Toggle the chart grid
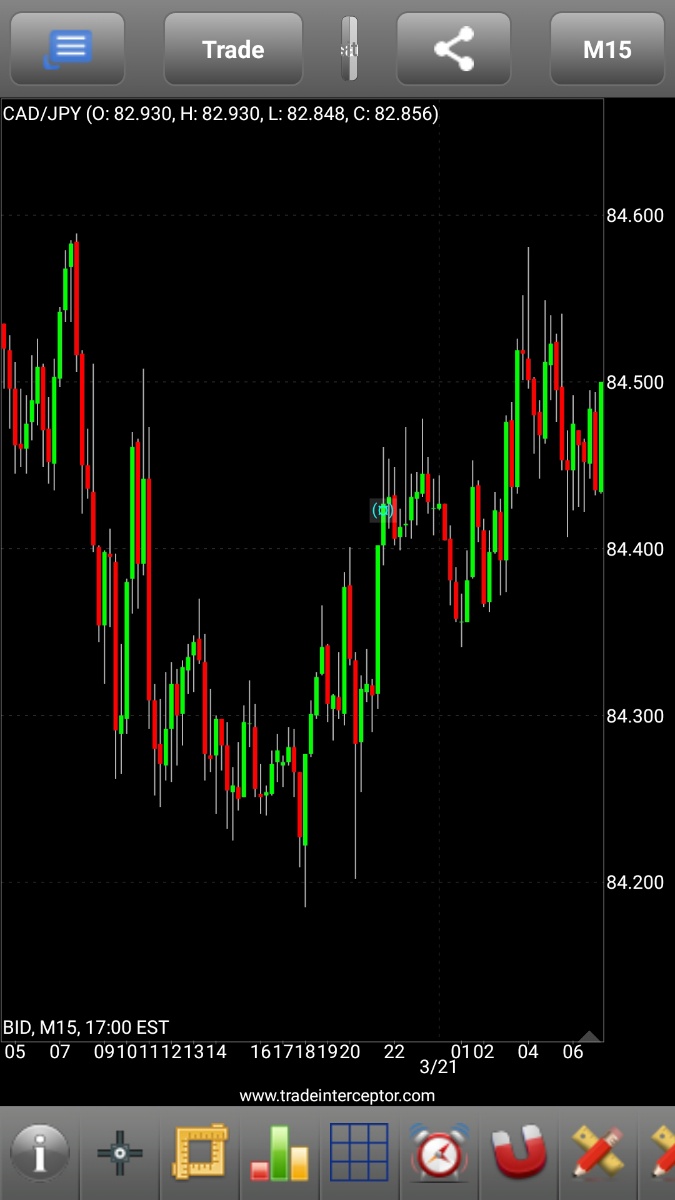This screenshot has height=1200, width=675. pyautogui.click(x=359, y=1153)
